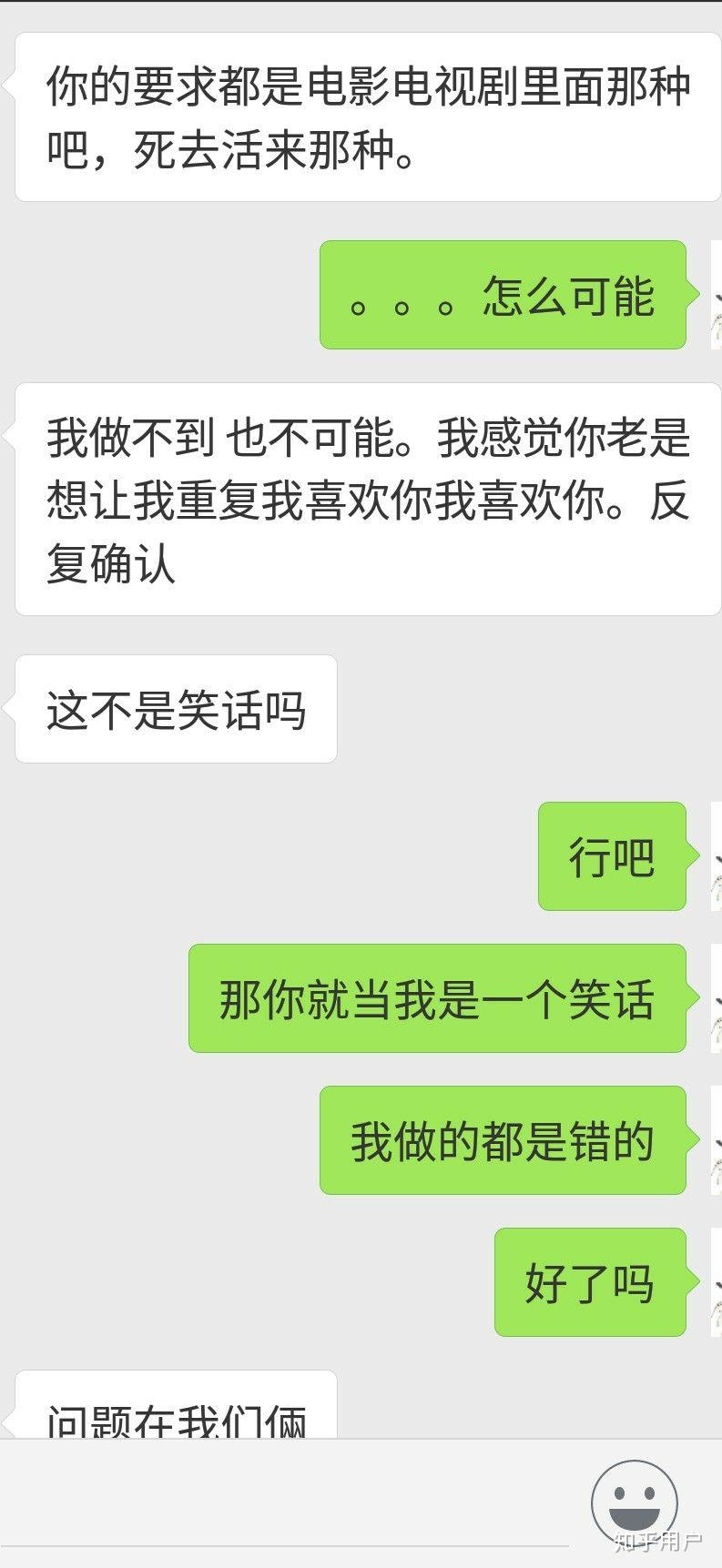Image resolution: width=722 pixels, height=1568 pixels.
Task: Select the bubble '。。。怎么可能'
Action: click(x=501, y=294)
